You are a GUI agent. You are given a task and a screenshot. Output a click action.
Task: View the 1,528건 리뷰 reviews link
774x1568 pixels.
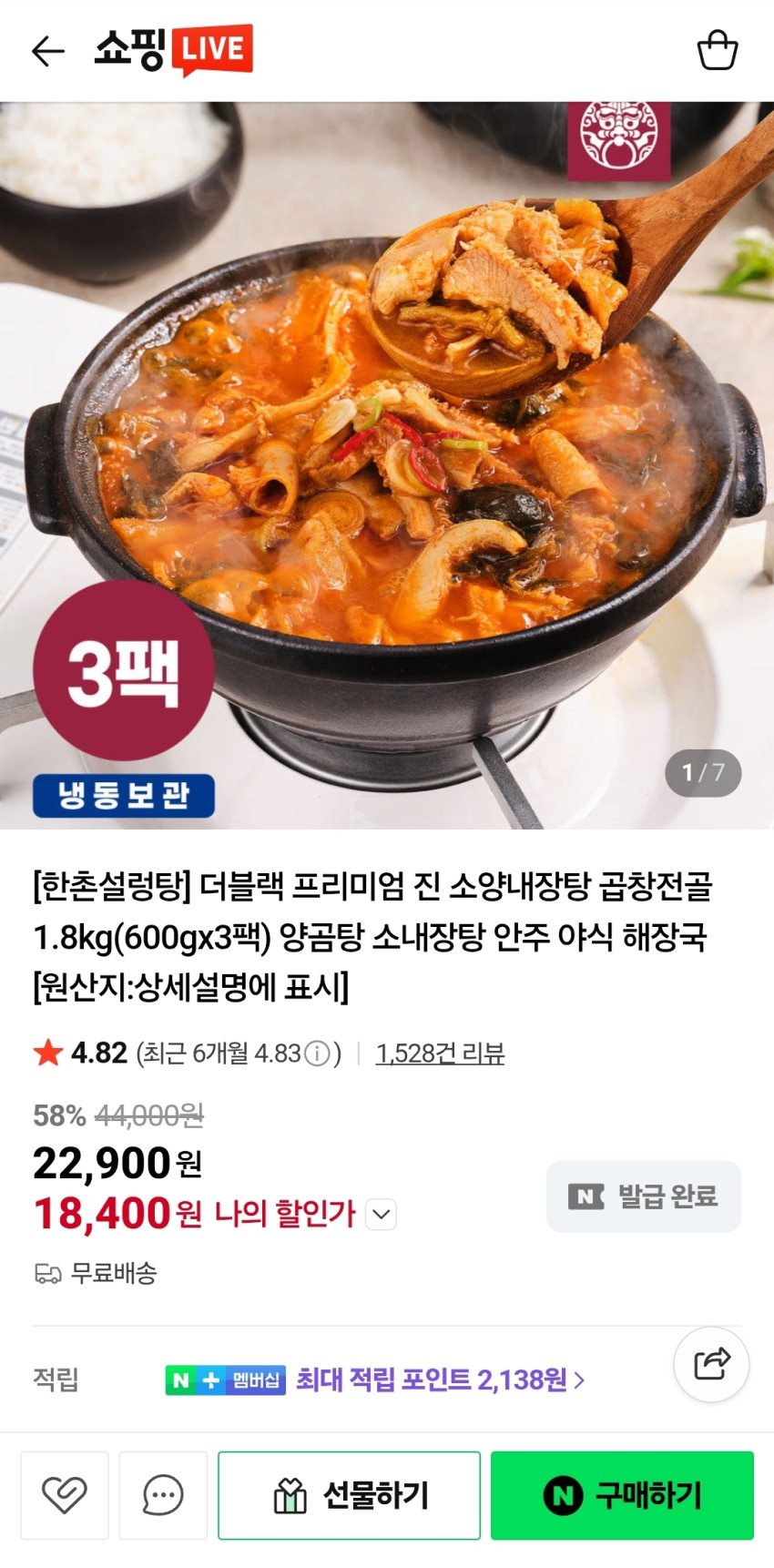(x=440, y=1054)
